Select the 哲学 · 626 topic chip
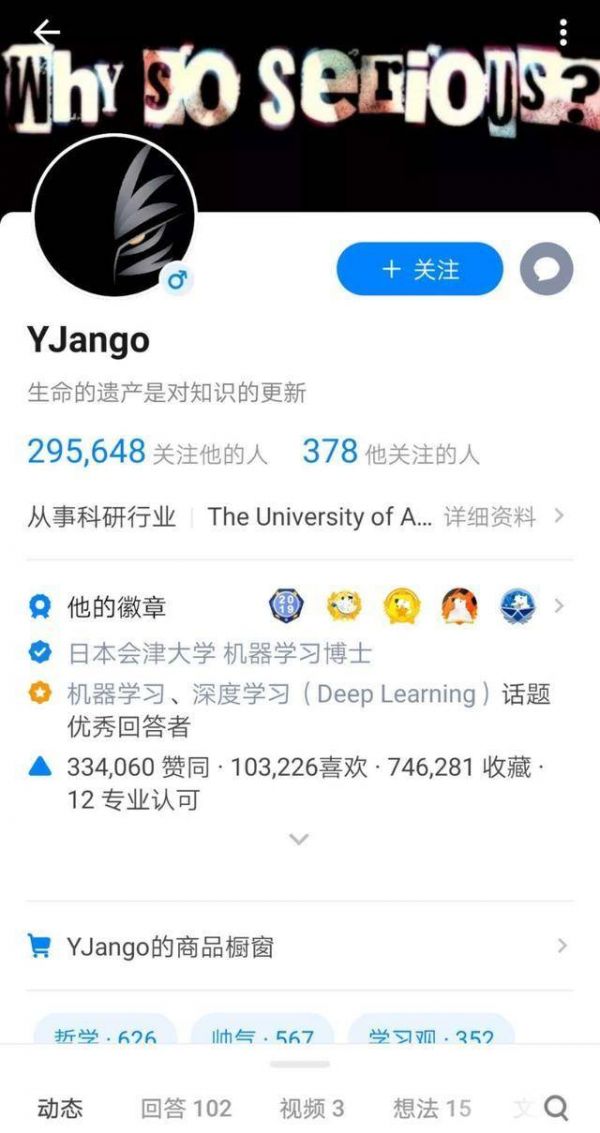Screen dimensions: 600x1133 coord(105,1038)
